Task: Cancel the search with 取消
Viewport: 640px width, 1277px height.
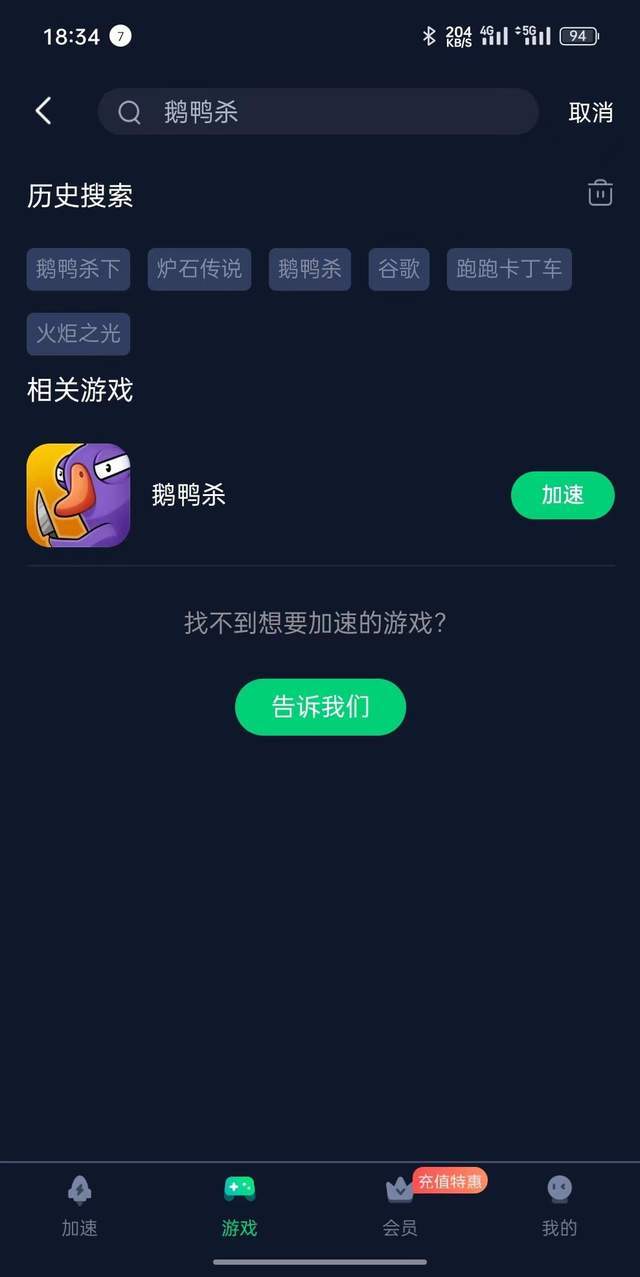Action: (x=590, y=113)
